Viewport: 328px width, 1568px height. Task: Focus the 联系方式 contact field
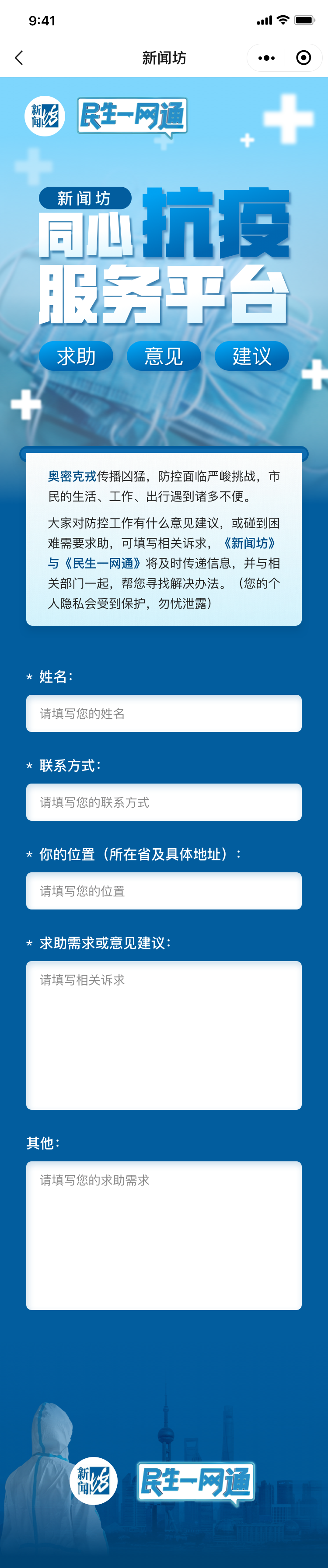[x=164, y=802]
